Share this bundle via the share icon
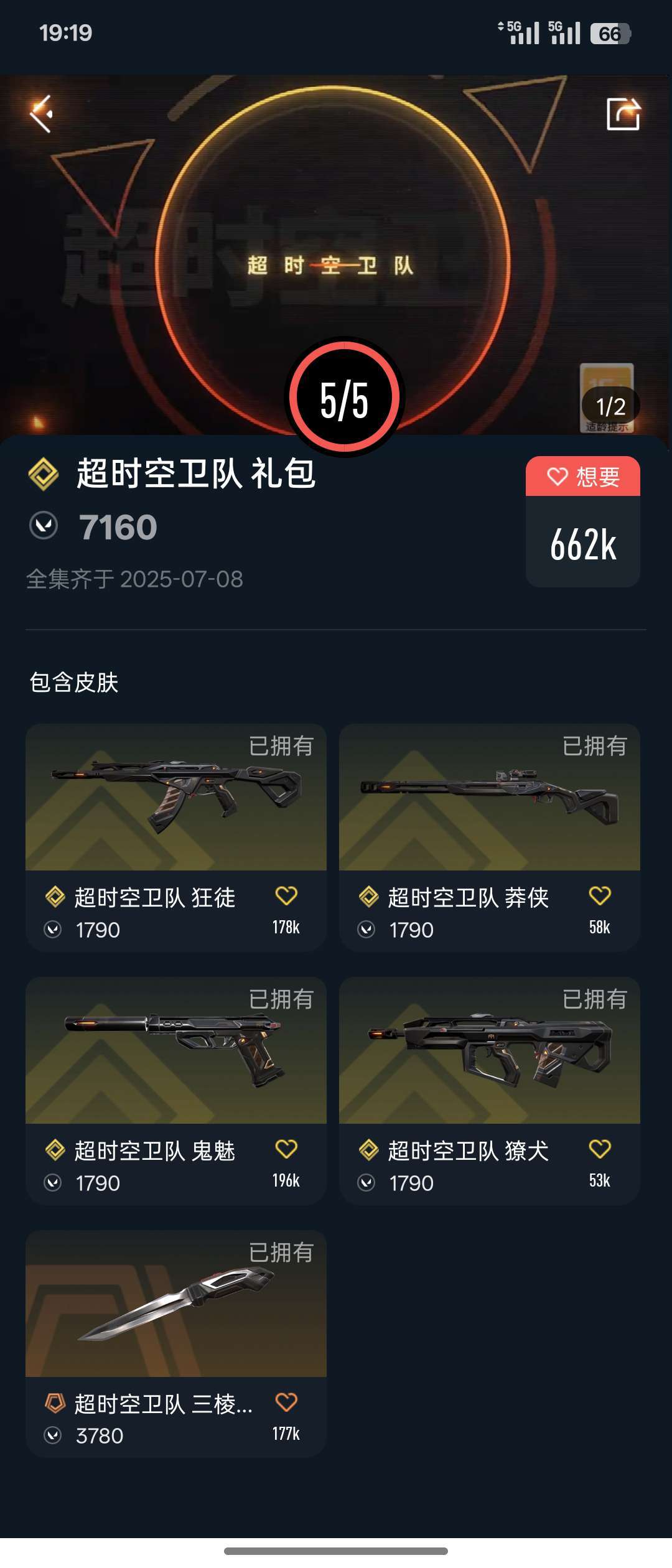Viewport: 672px width, 1568px height. (623, 114)
